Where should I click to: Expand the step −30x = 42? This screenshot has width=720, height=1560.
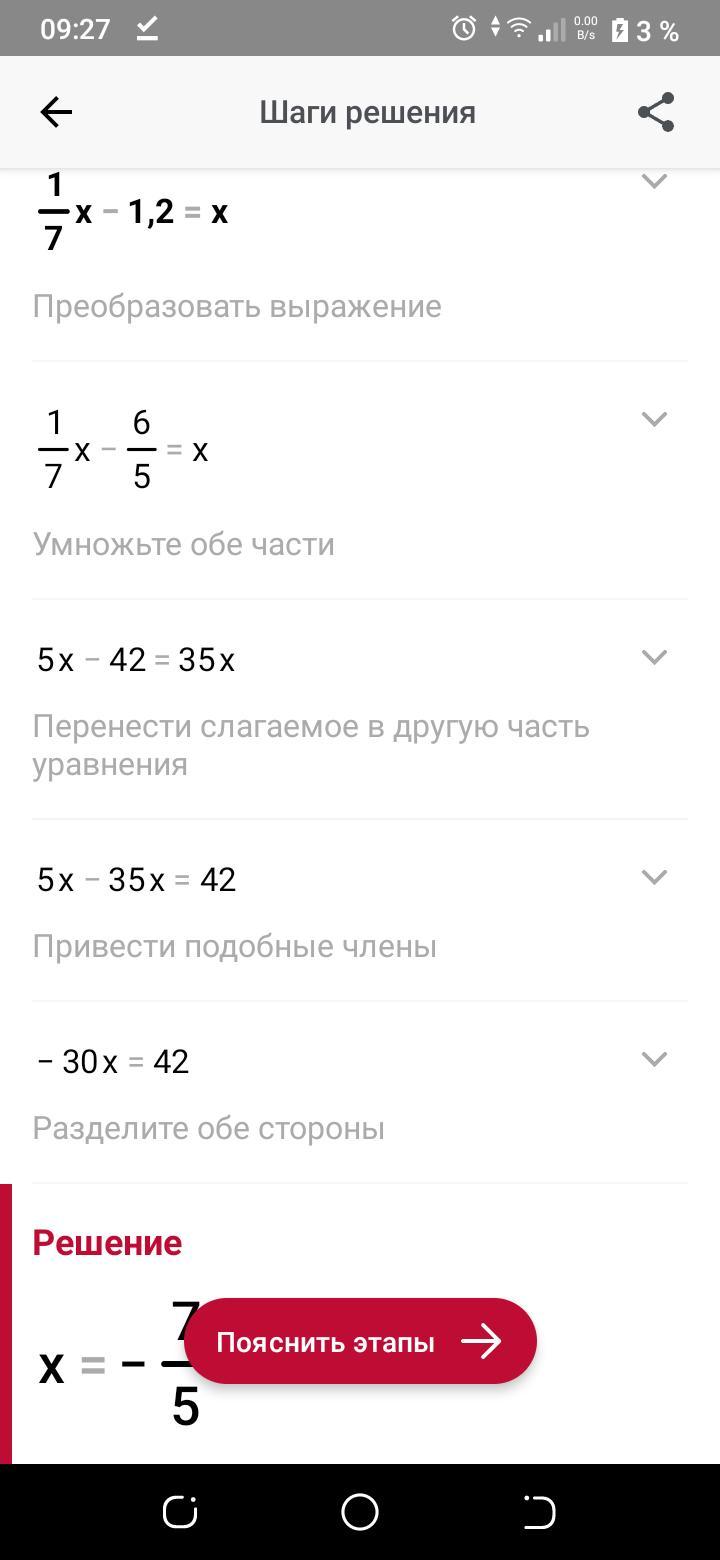point(654,1059)
